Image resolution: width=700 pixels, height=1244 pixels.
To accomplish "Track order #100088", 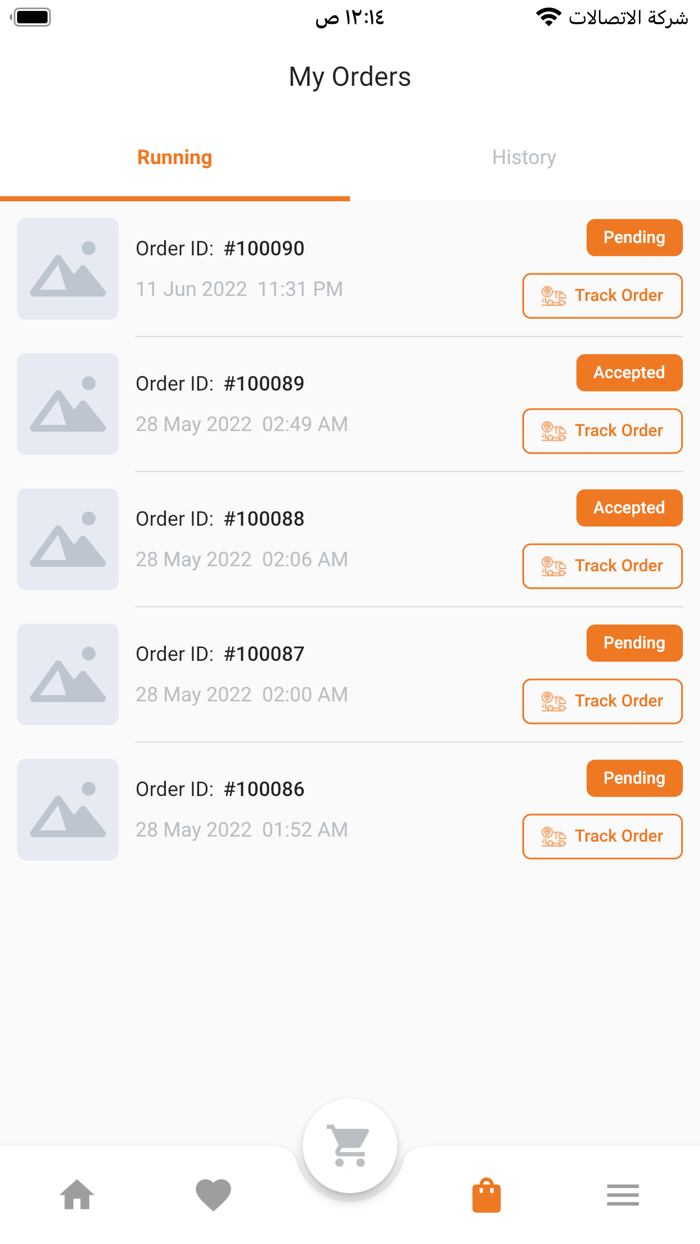I will click(x=602, y=566).
